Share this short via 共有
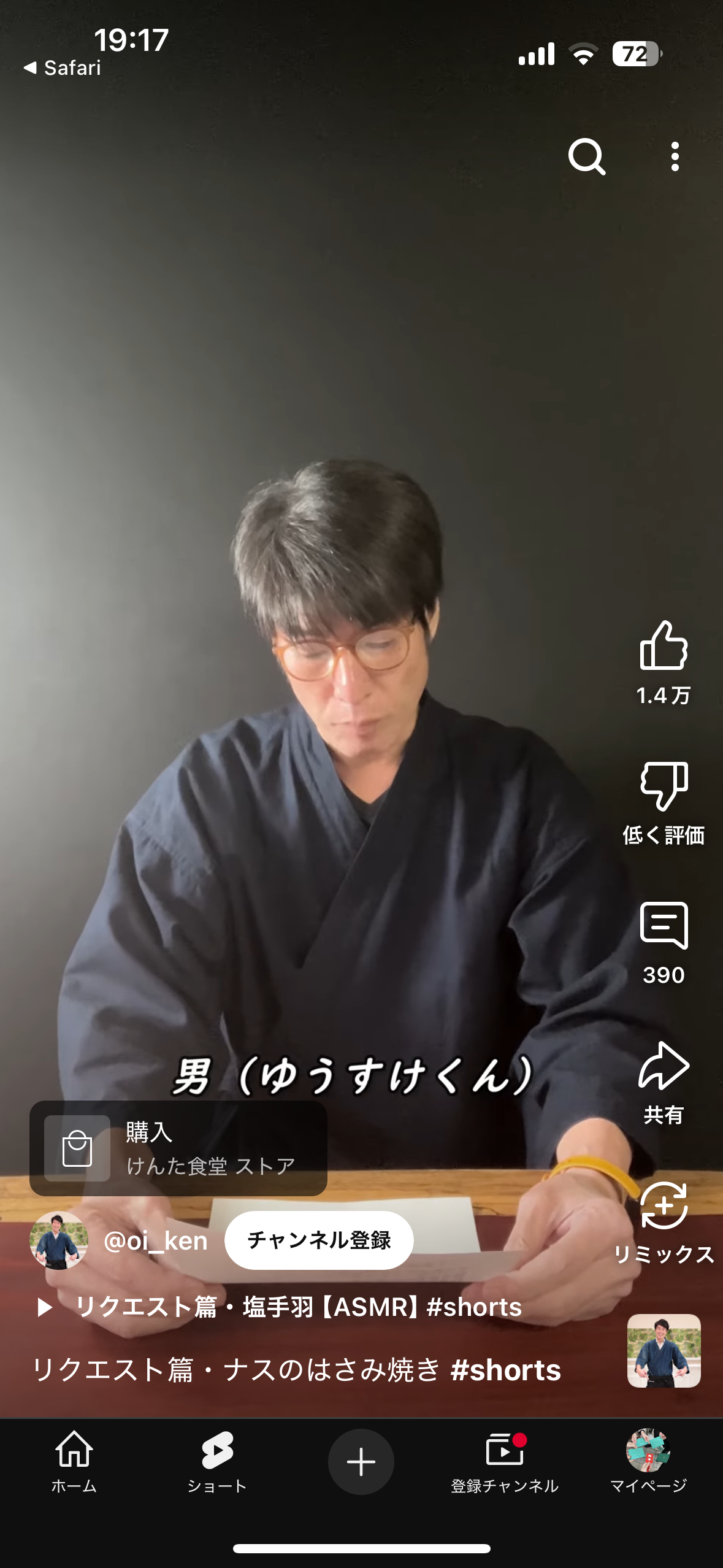723x1568 pixels. pos(664,1083)
